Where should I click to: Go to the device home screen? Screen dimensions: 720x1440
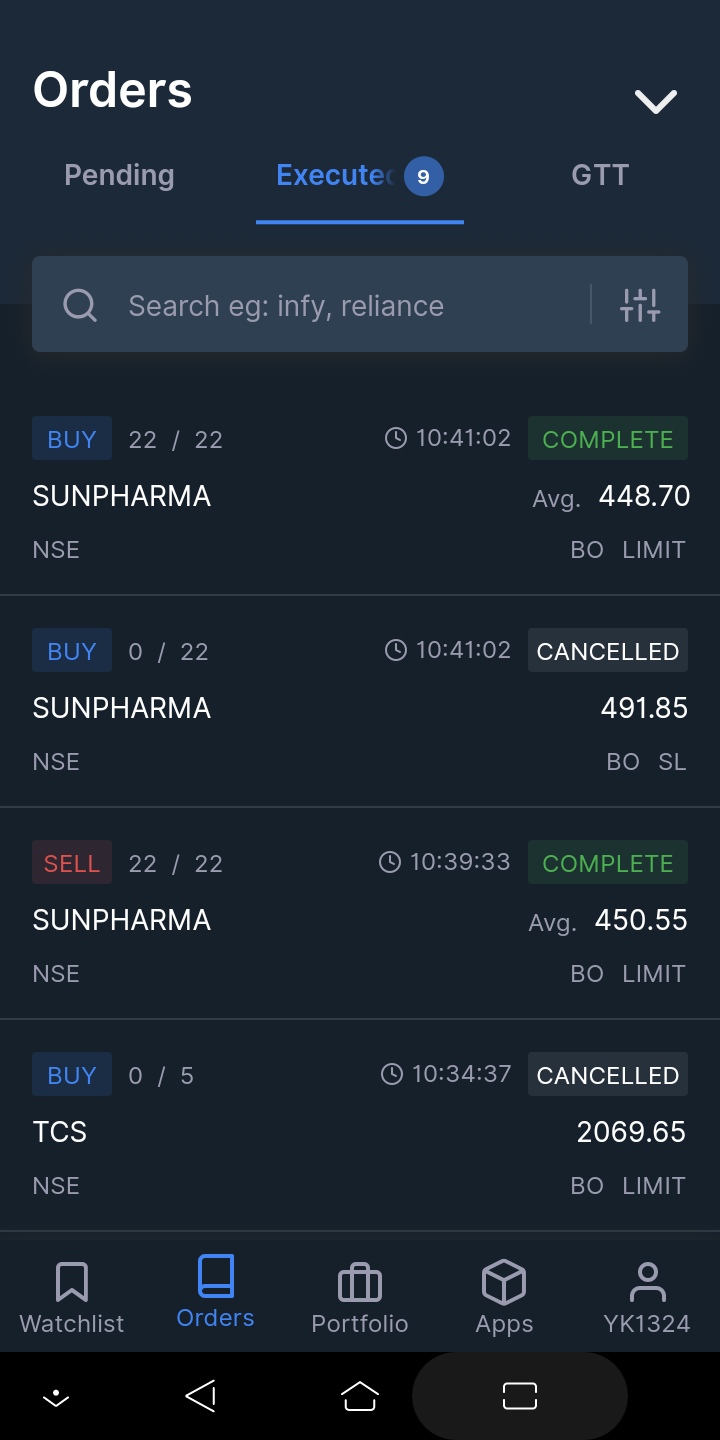(360, 1396)
